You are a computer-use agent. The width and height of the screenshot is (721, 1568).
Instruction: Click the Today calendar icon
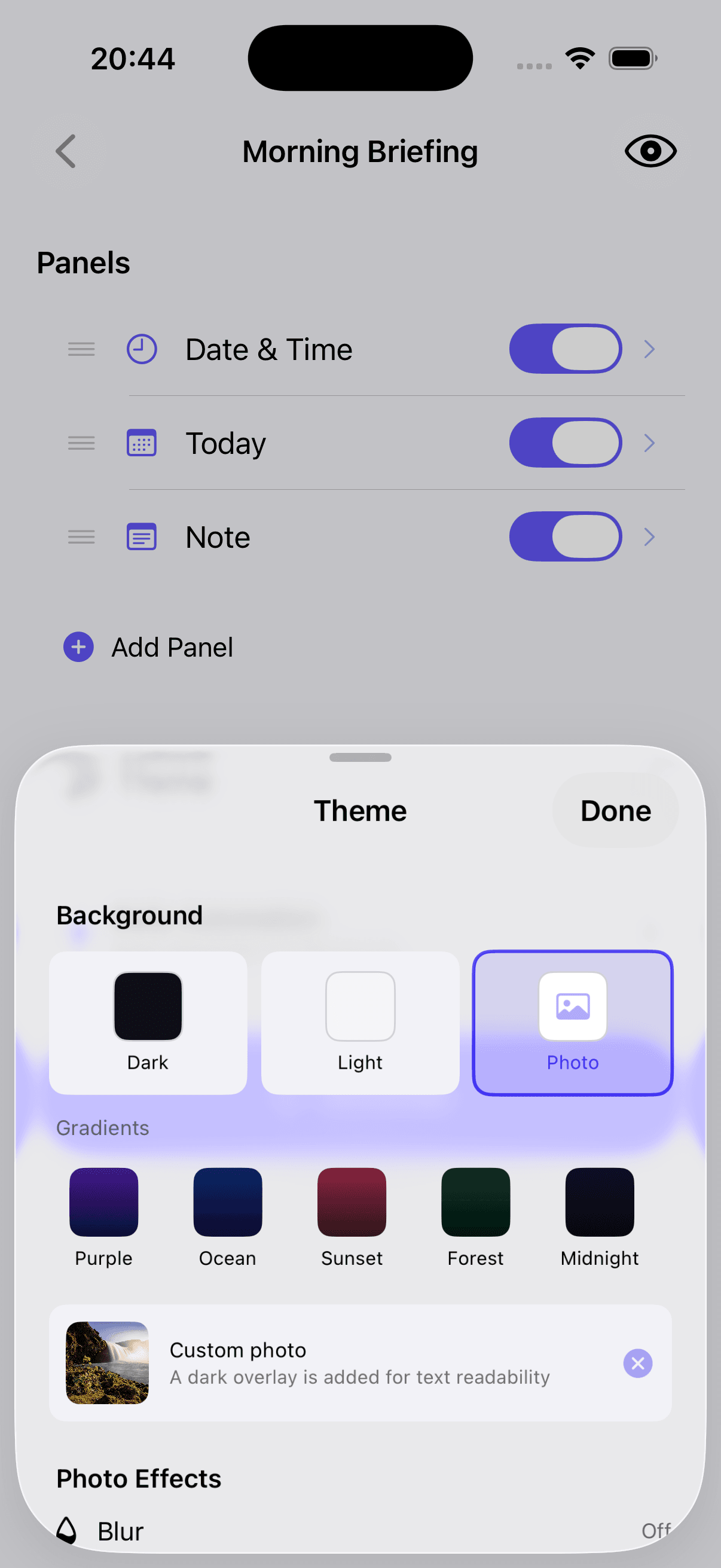pyautogui.click(x=140, y=443)
